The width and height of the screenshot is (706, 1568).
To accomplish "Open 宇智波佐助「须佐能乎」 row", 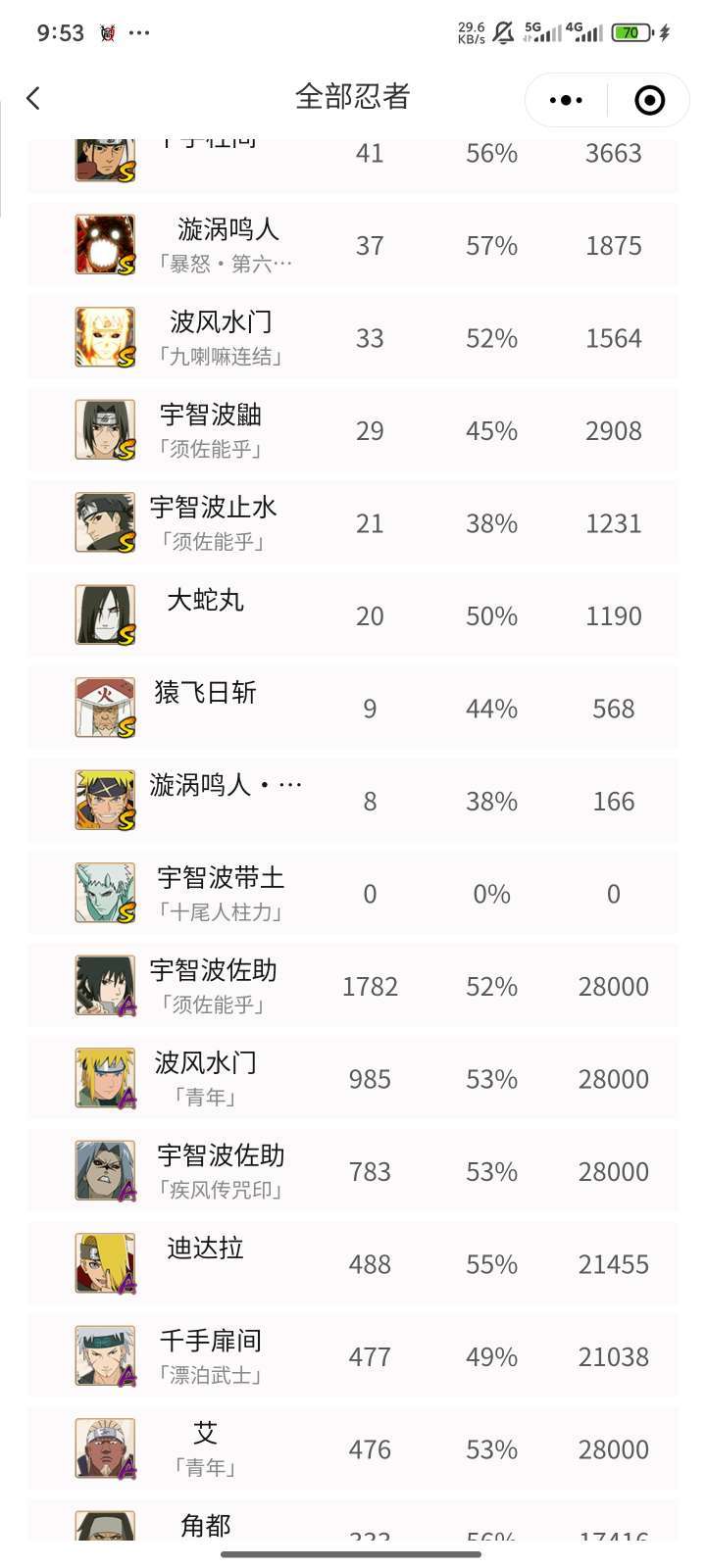I will pyautogui.click(x=353, y=986).
